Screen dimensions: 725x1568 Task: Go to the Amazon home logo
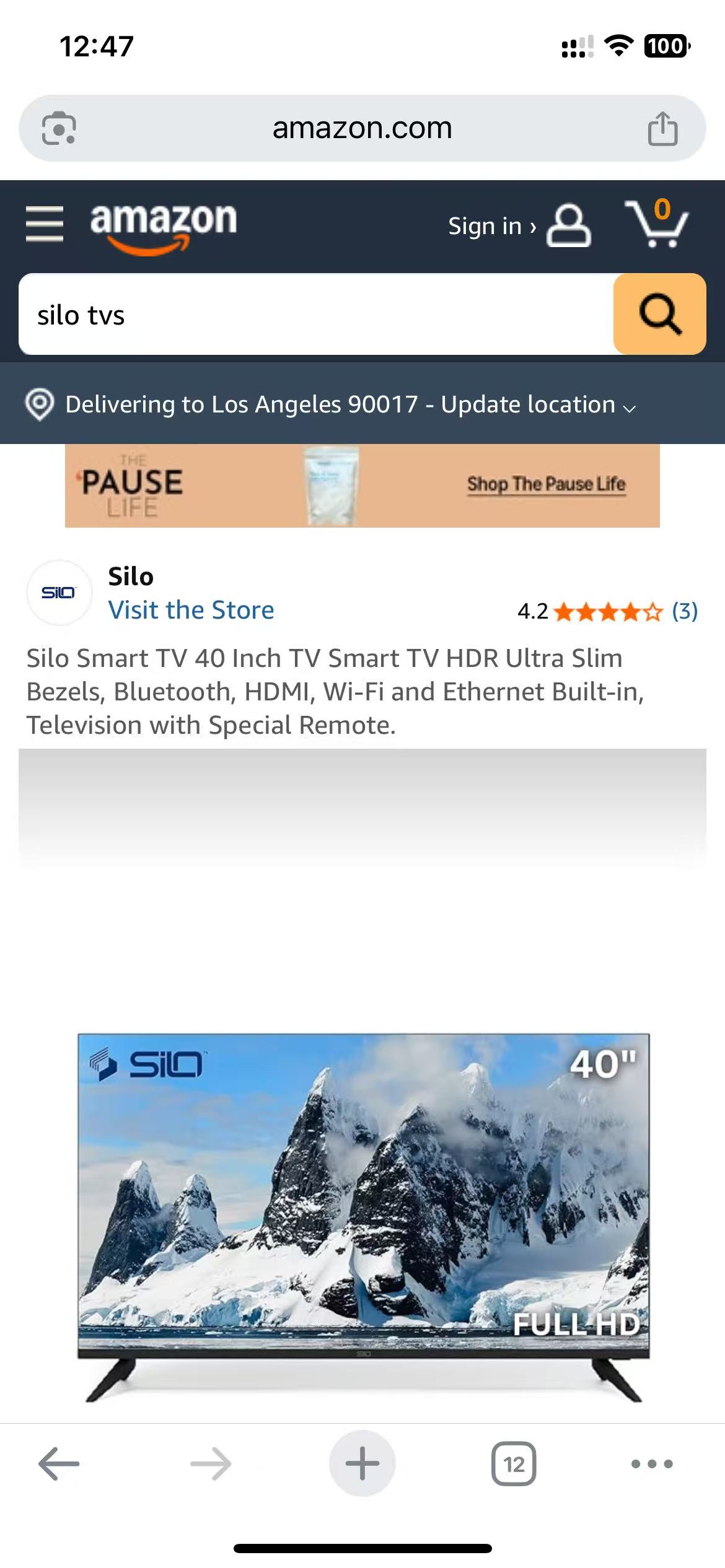164,225
